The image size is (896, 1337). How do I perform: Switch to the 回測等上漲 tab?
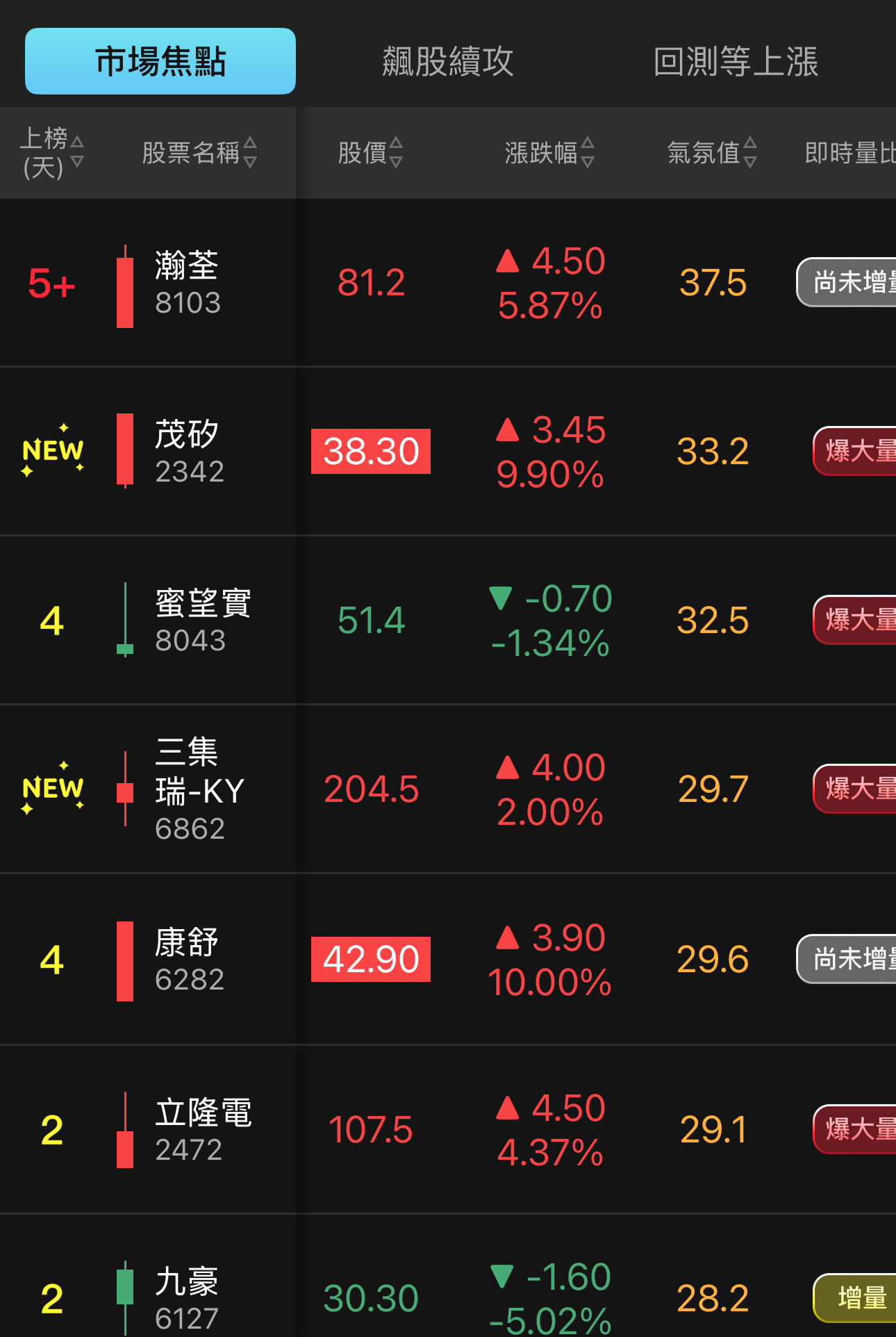coord(736,61)
